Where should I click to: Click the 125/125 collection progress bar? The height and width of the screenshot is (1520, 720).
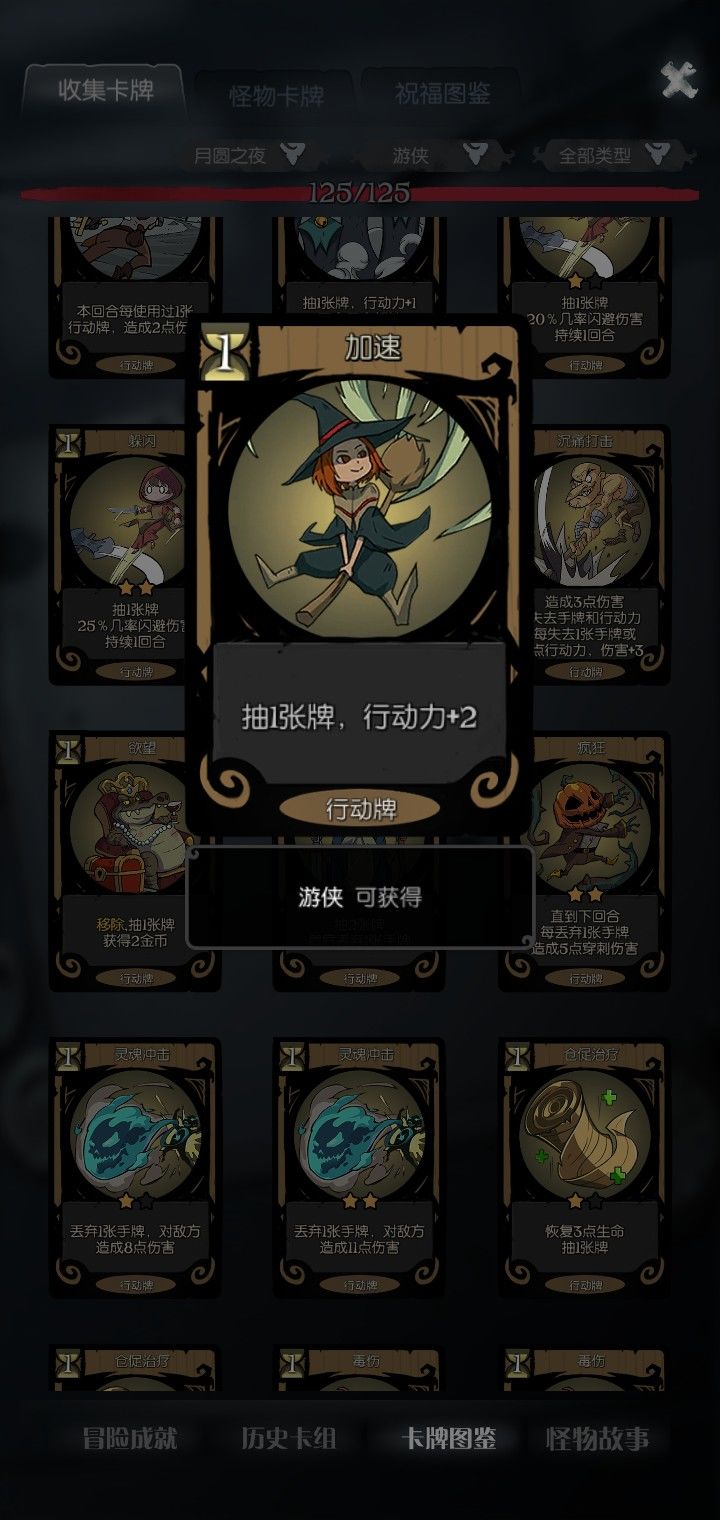pyautogui.click(x=360, y=190)
